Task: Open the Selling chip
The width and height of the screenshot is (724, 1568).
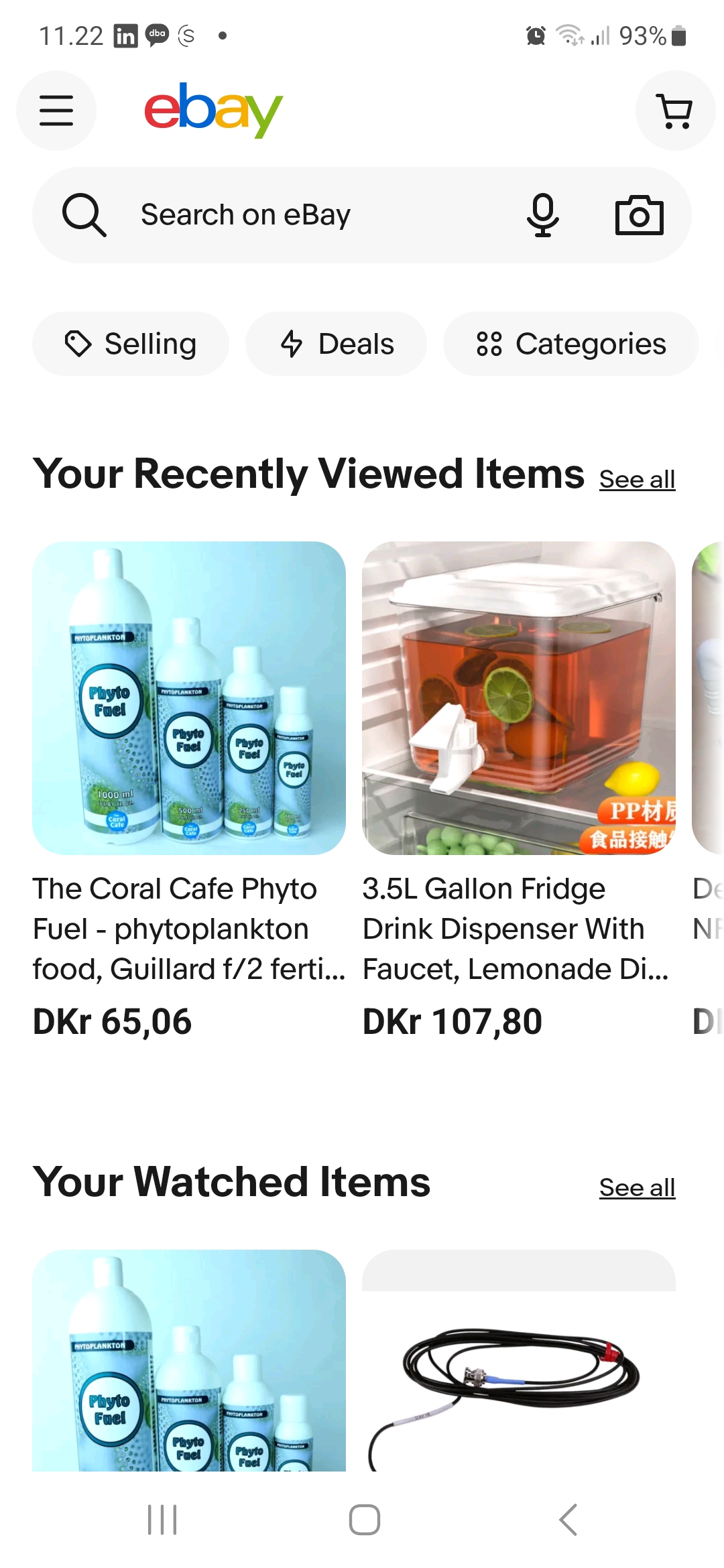Action: point(131,344)
